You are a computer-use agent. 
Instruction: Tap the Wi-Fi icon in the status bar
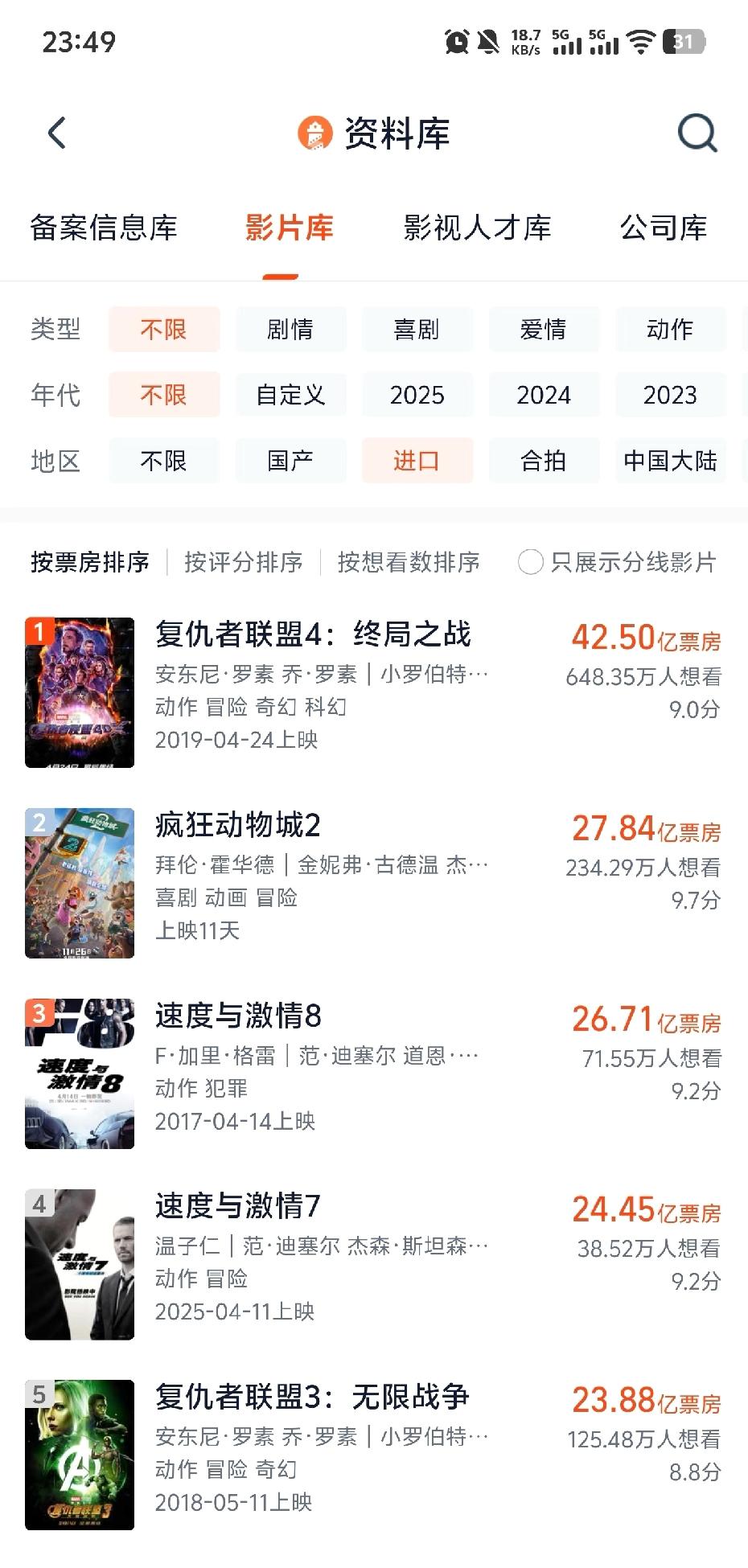638,42
